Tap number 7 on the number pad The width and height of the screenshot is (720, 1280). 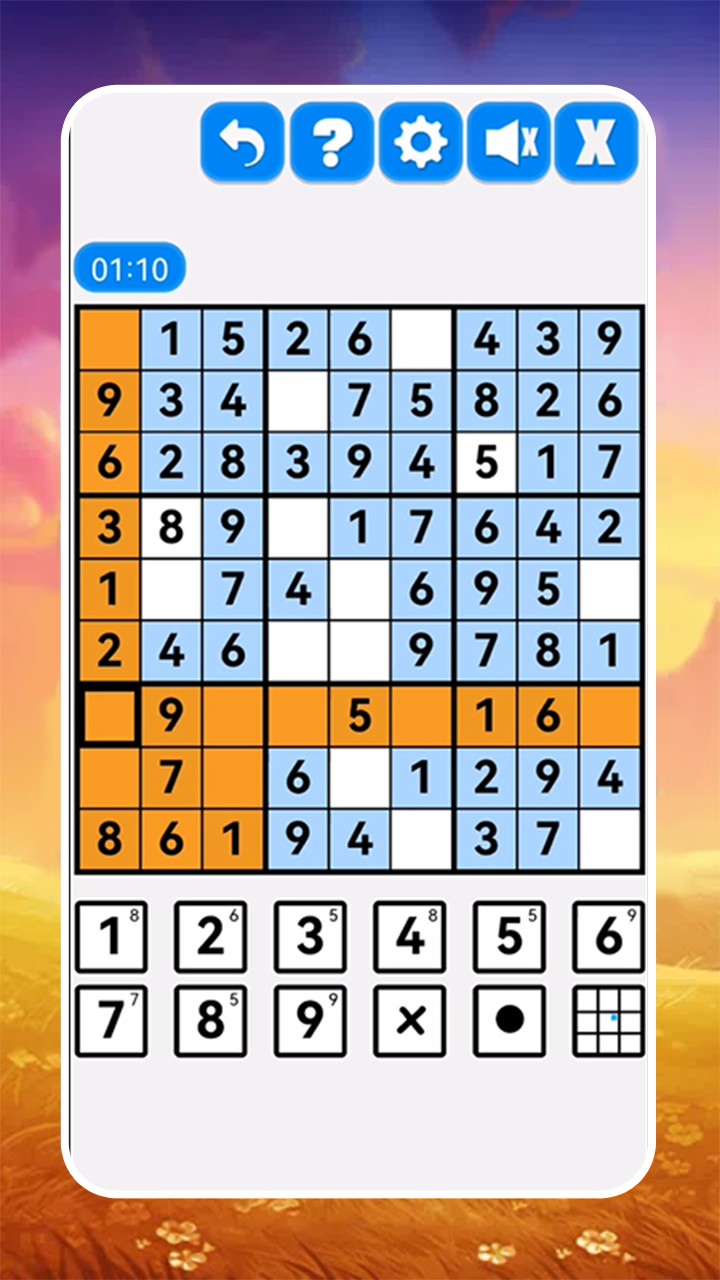(x=110, y=1020)
